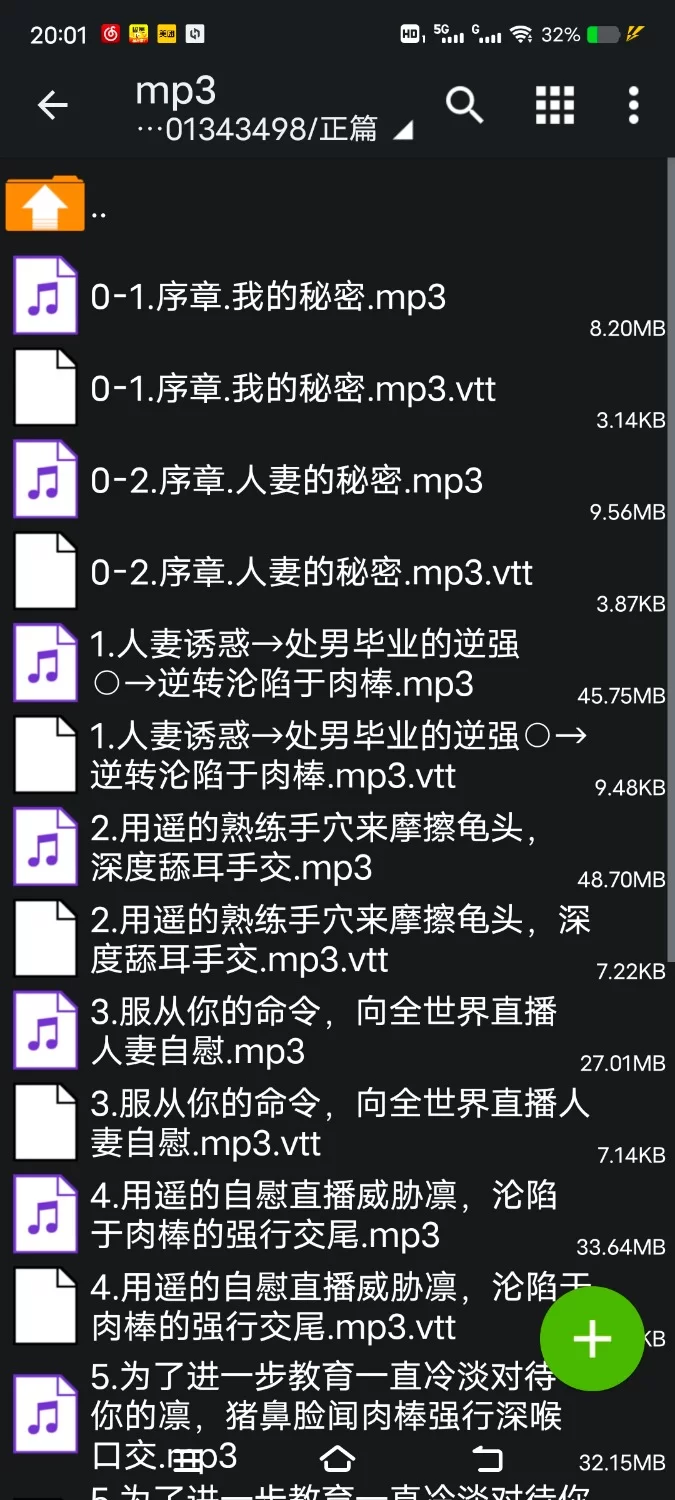Image resolution: width=675 pixels, height=1500 pixels.
Task: Open the three-dot overflow menu
Action: [x=633, y=105]
